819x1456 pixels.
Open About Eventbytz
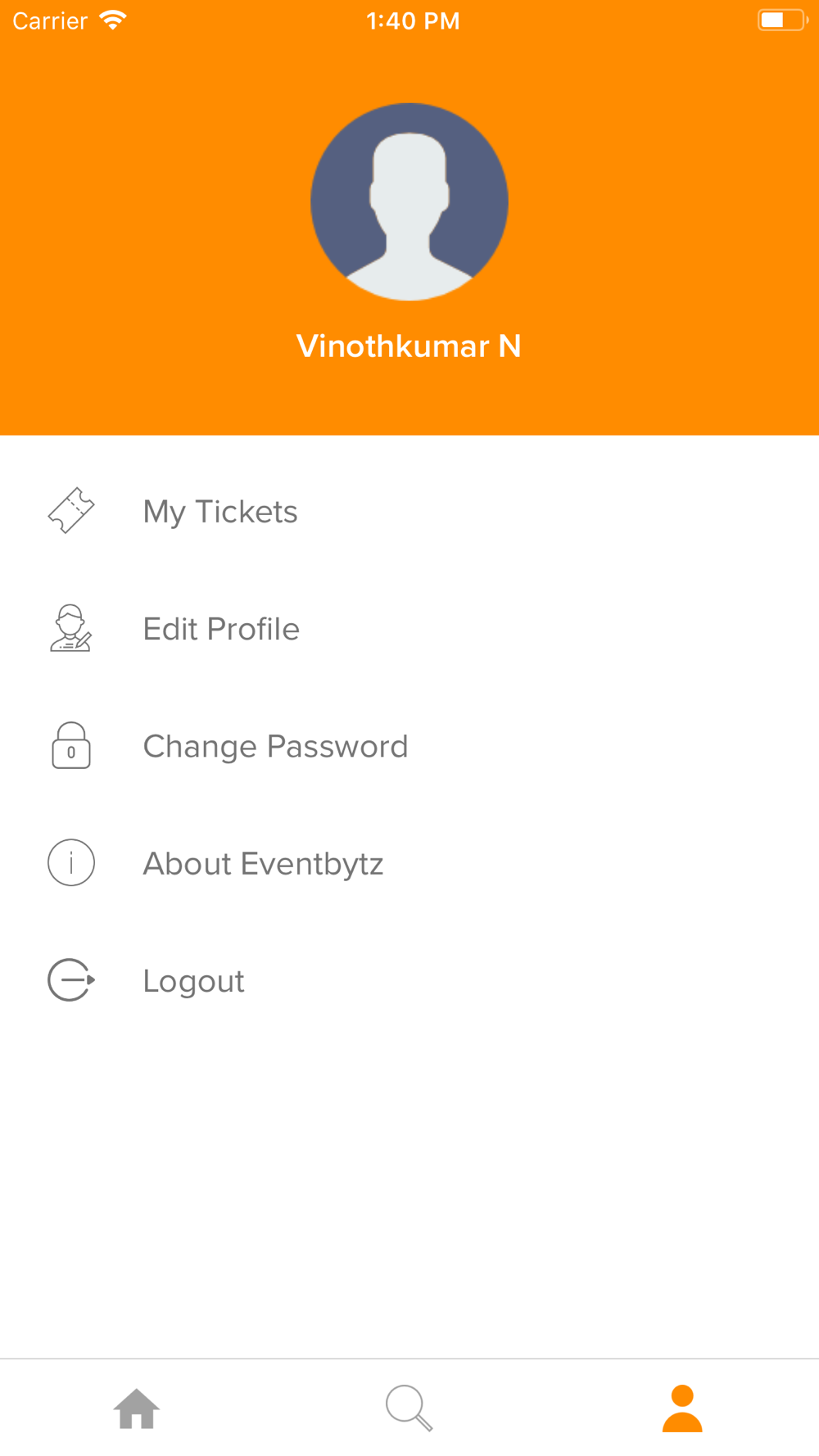click(x=409, y=863)
